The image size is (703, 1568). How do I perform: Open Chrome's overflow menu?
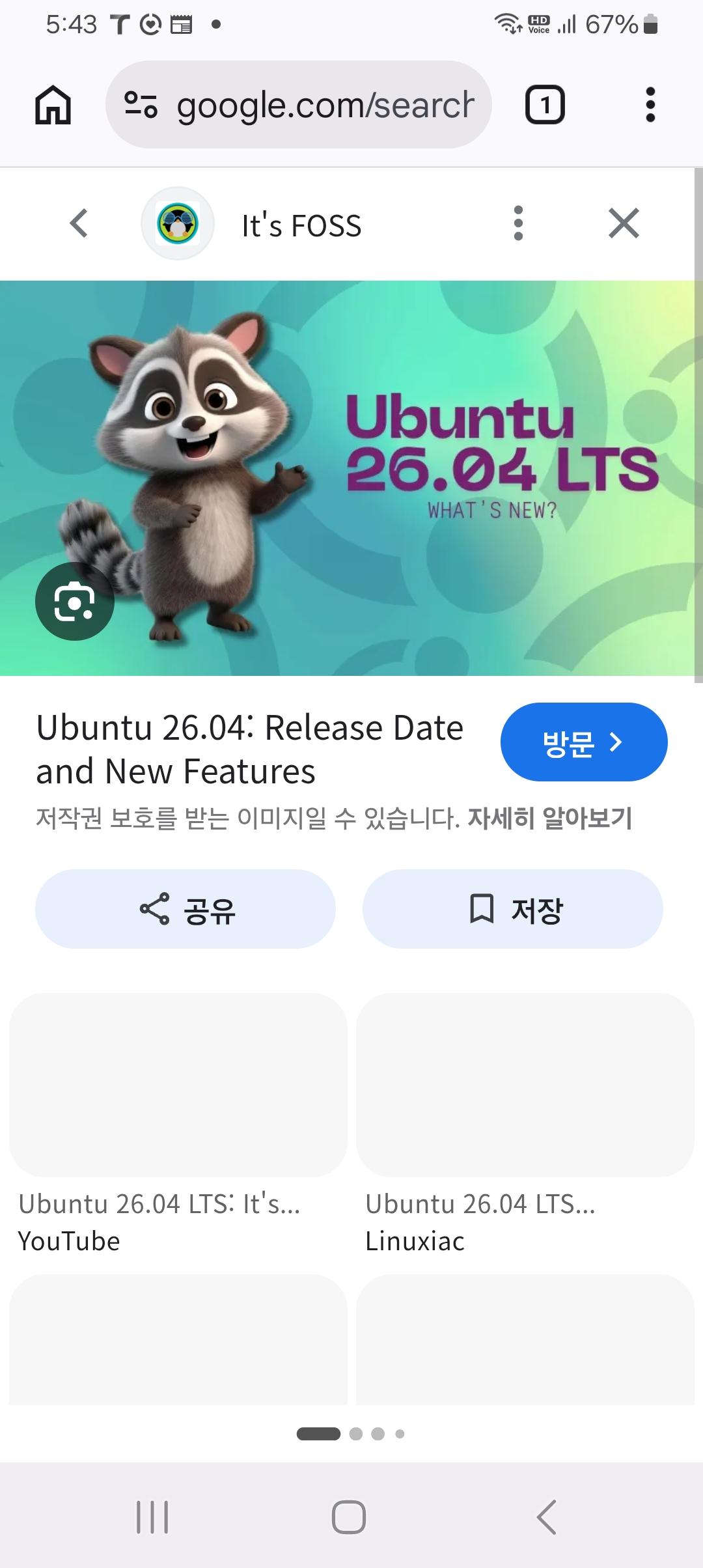(650, 105)
